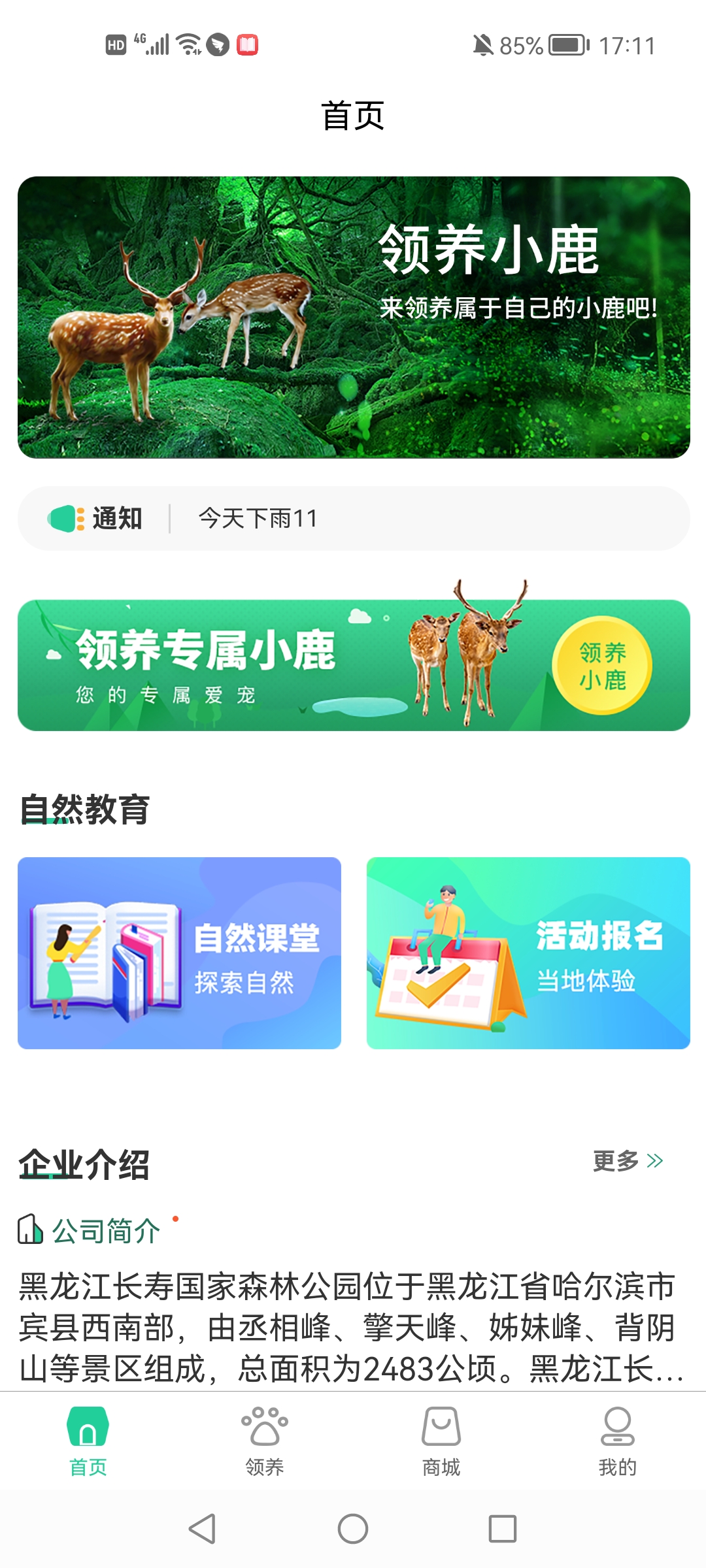Tap the notification message 今天下雨11
This screenshot has width=706, height=1568.
click(x=256, y=518)
